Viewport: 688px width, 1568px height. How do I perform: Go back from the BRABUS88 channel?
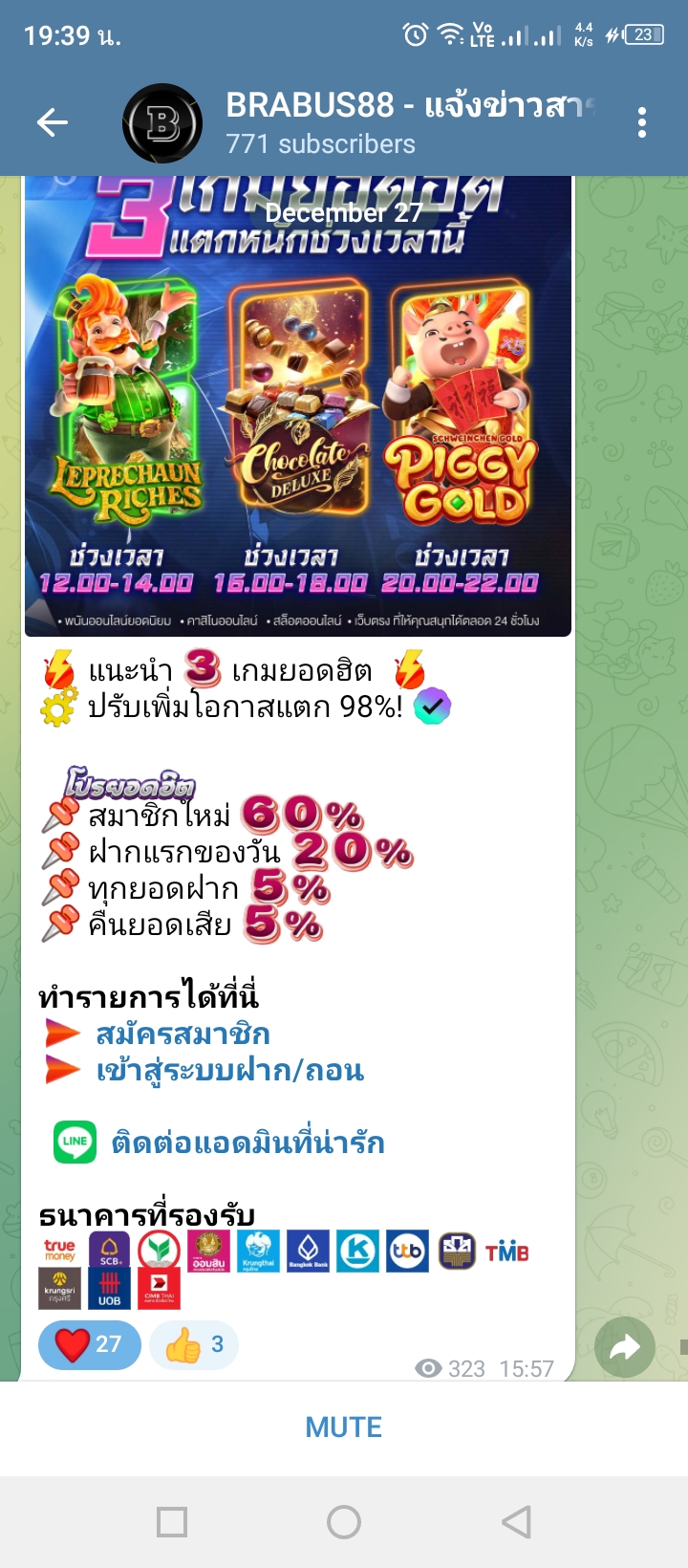pyautogui.click(x=53, y=122)
